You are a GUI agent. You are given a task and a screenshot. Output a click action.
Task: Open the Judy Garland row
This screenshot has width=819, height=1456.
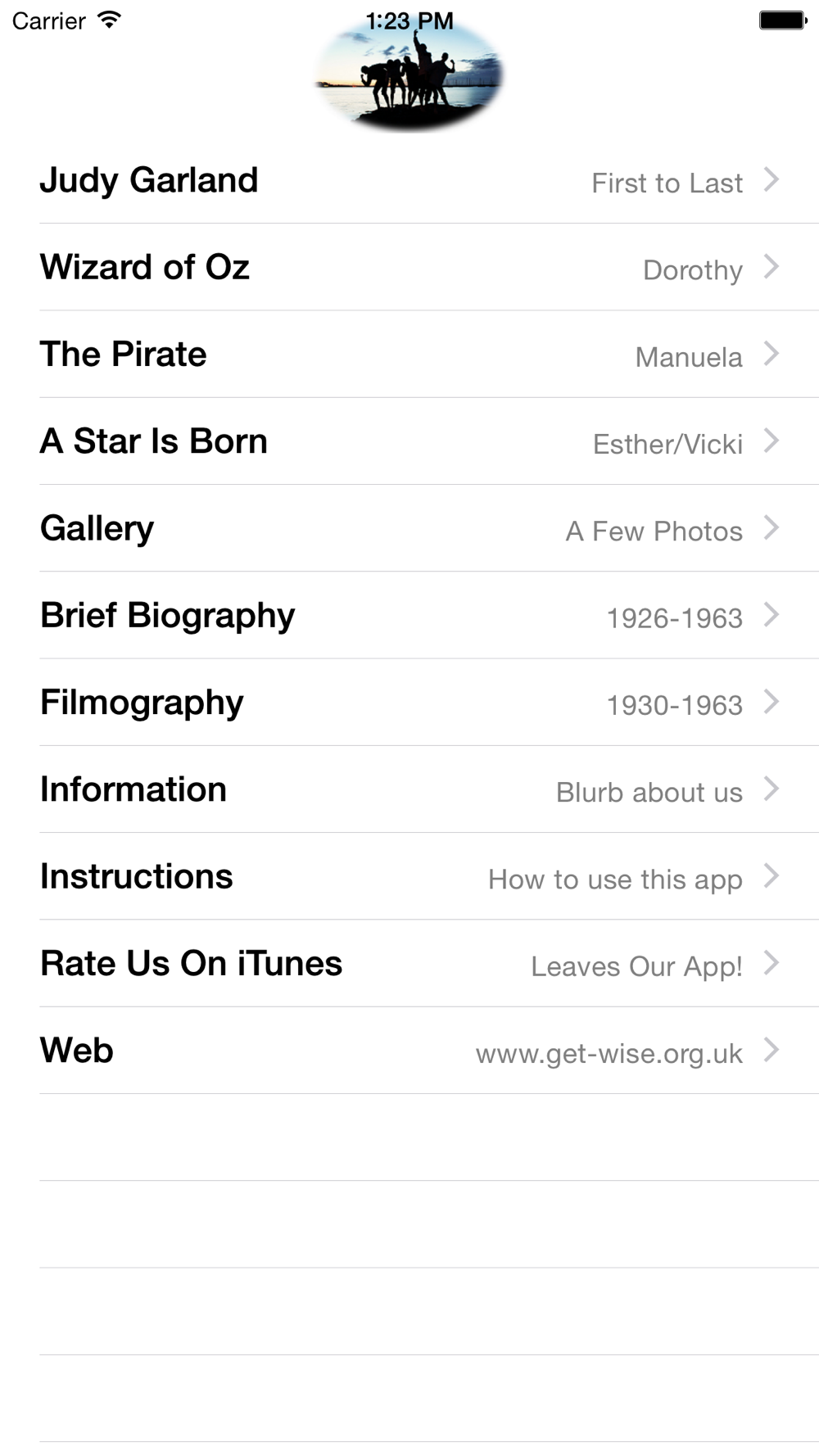click(x=409, y=180)
